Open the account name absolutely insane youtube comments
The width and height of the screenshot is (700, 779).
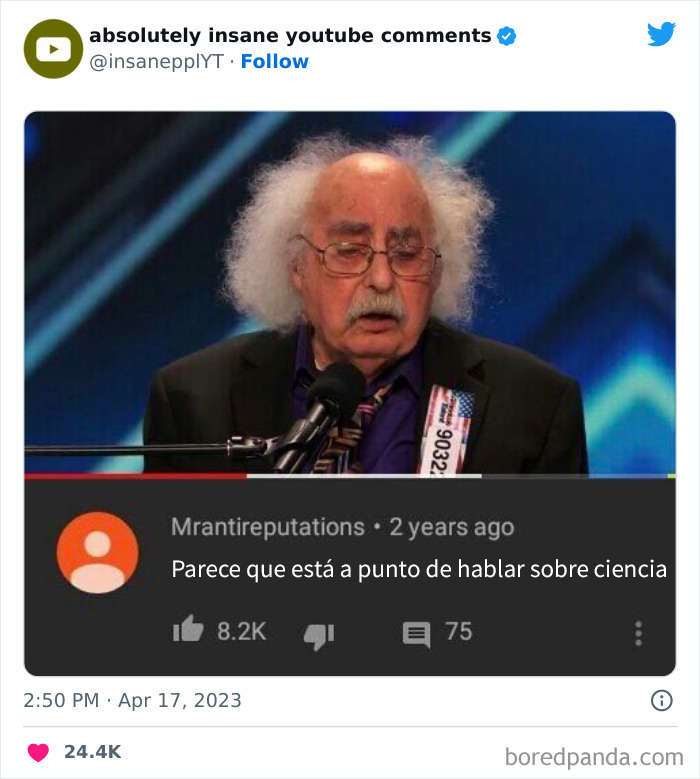[290, 36]
